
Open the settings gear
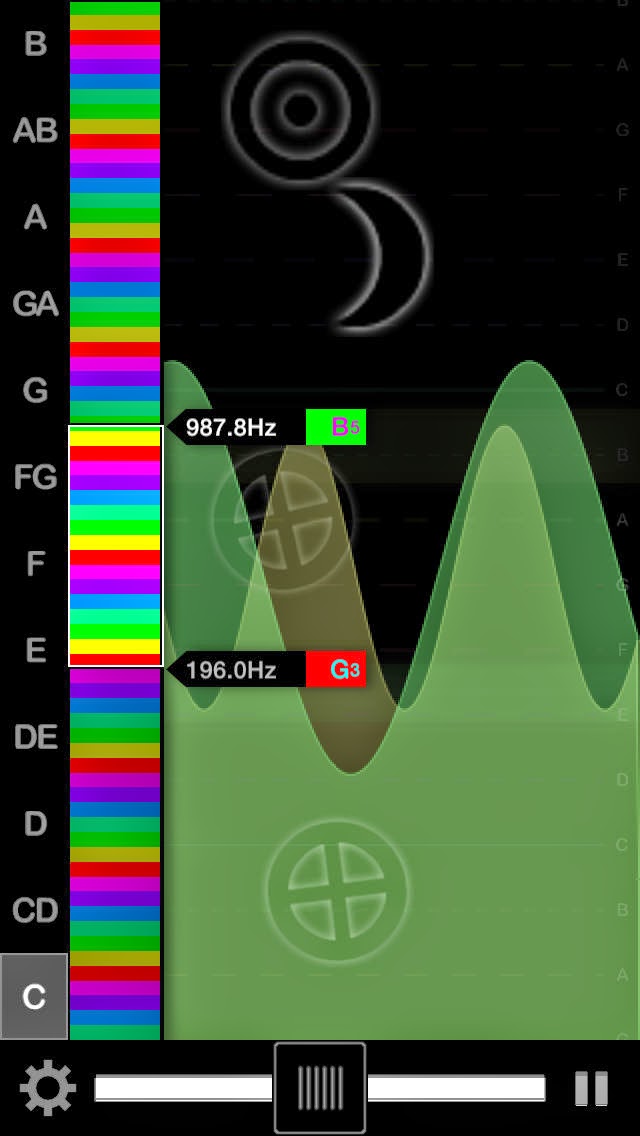tap(48, 1087)
